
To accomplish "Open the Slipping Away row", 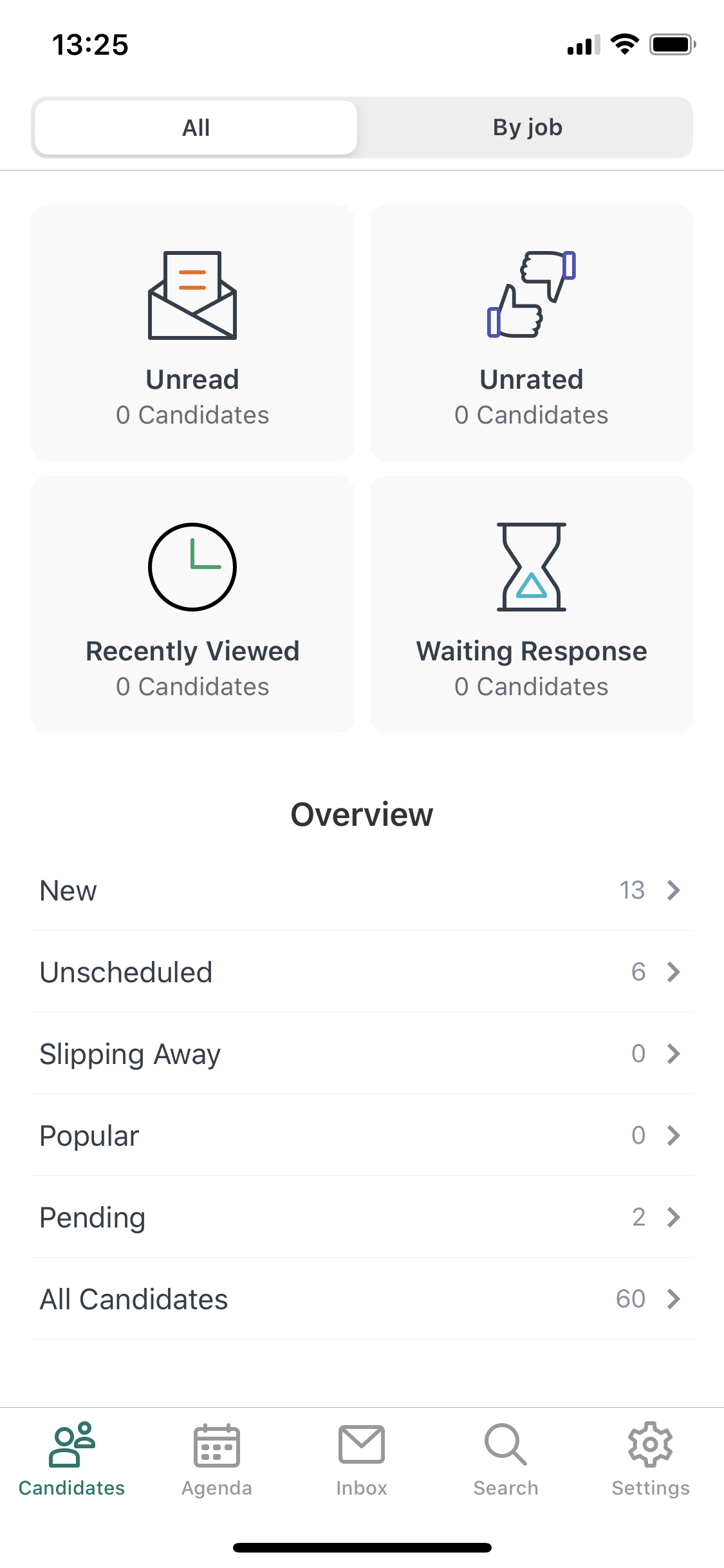I will tap(362, 1054).
